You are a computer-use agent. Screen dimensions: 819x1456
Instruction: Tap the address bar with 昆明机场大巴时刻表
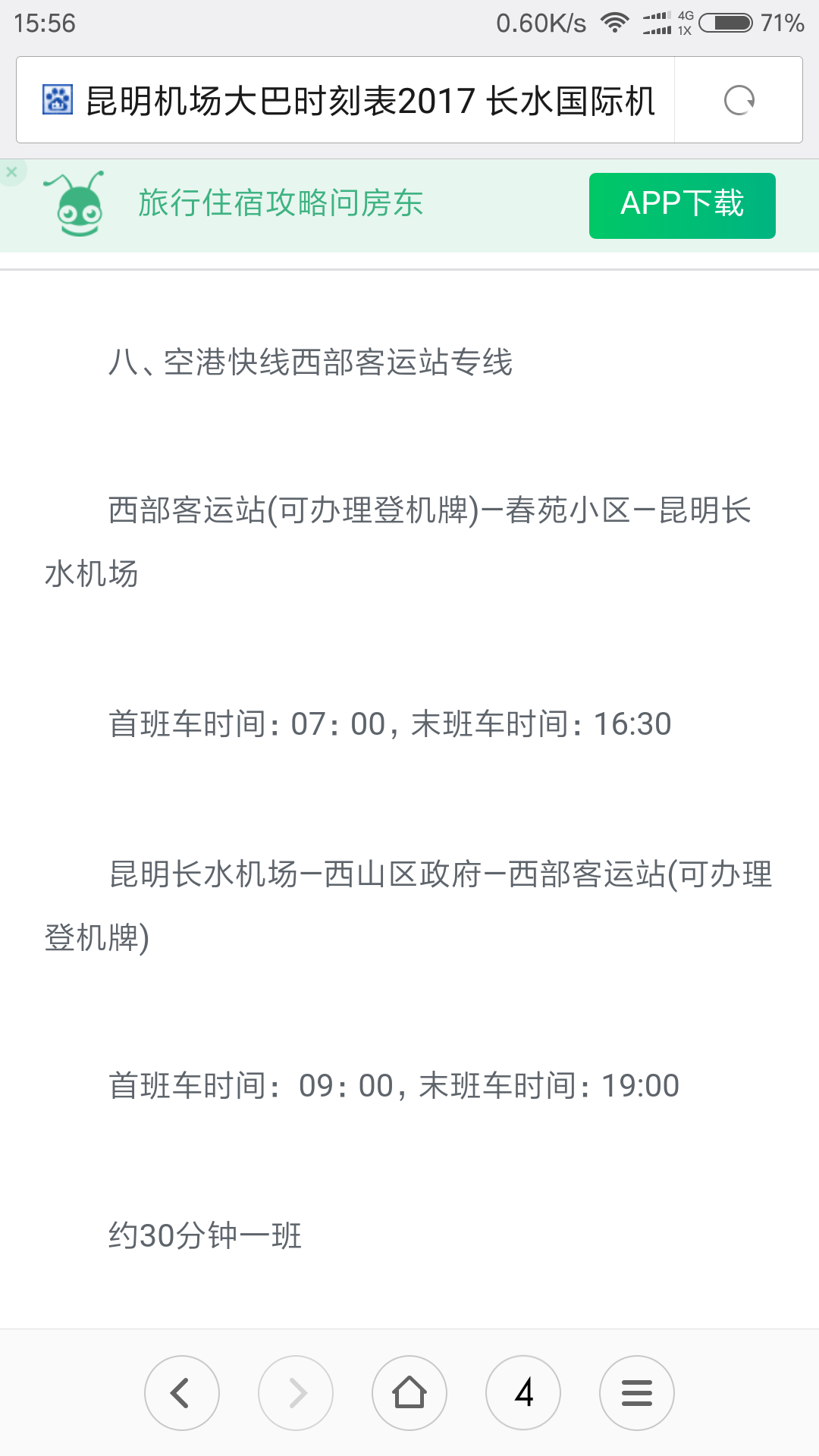coord(346,100)
